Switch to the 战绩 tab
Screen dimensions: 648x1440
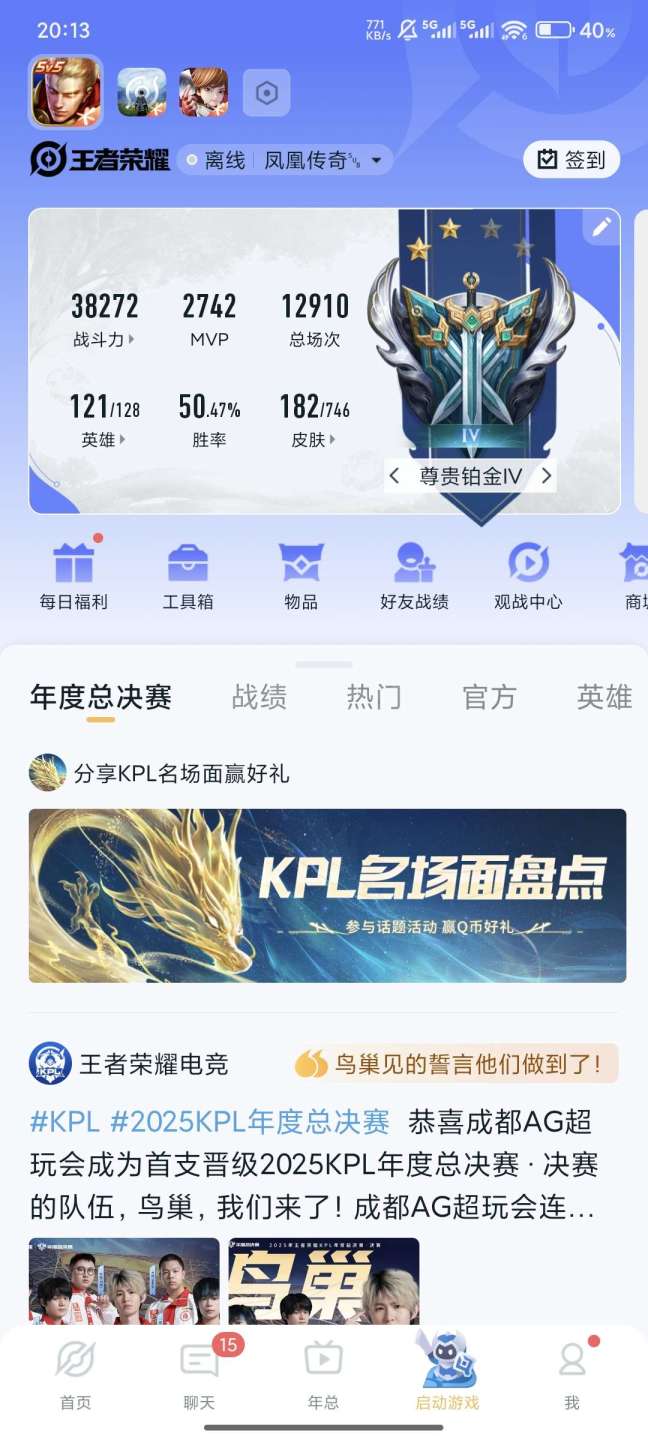click(x=259, y=697)
